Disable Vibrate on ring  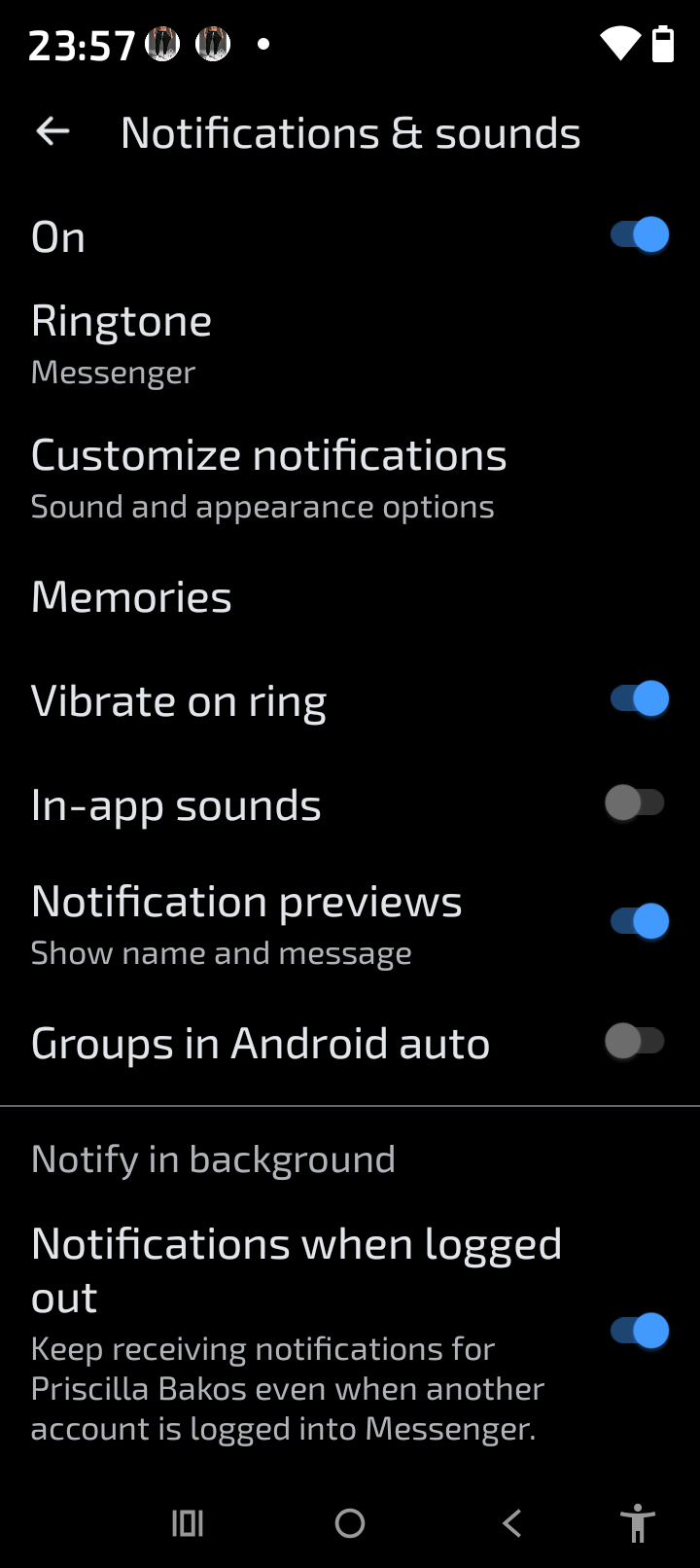pyautogui.click(x=639, y=699)
